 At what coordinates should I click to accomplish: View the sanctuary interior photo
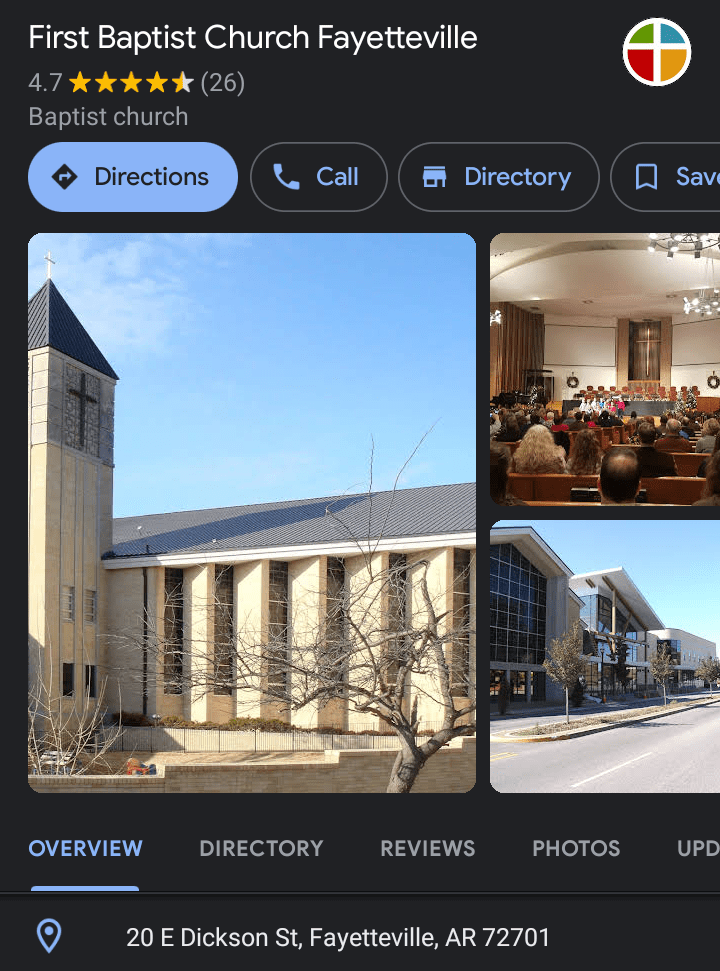tap(604, 369)
